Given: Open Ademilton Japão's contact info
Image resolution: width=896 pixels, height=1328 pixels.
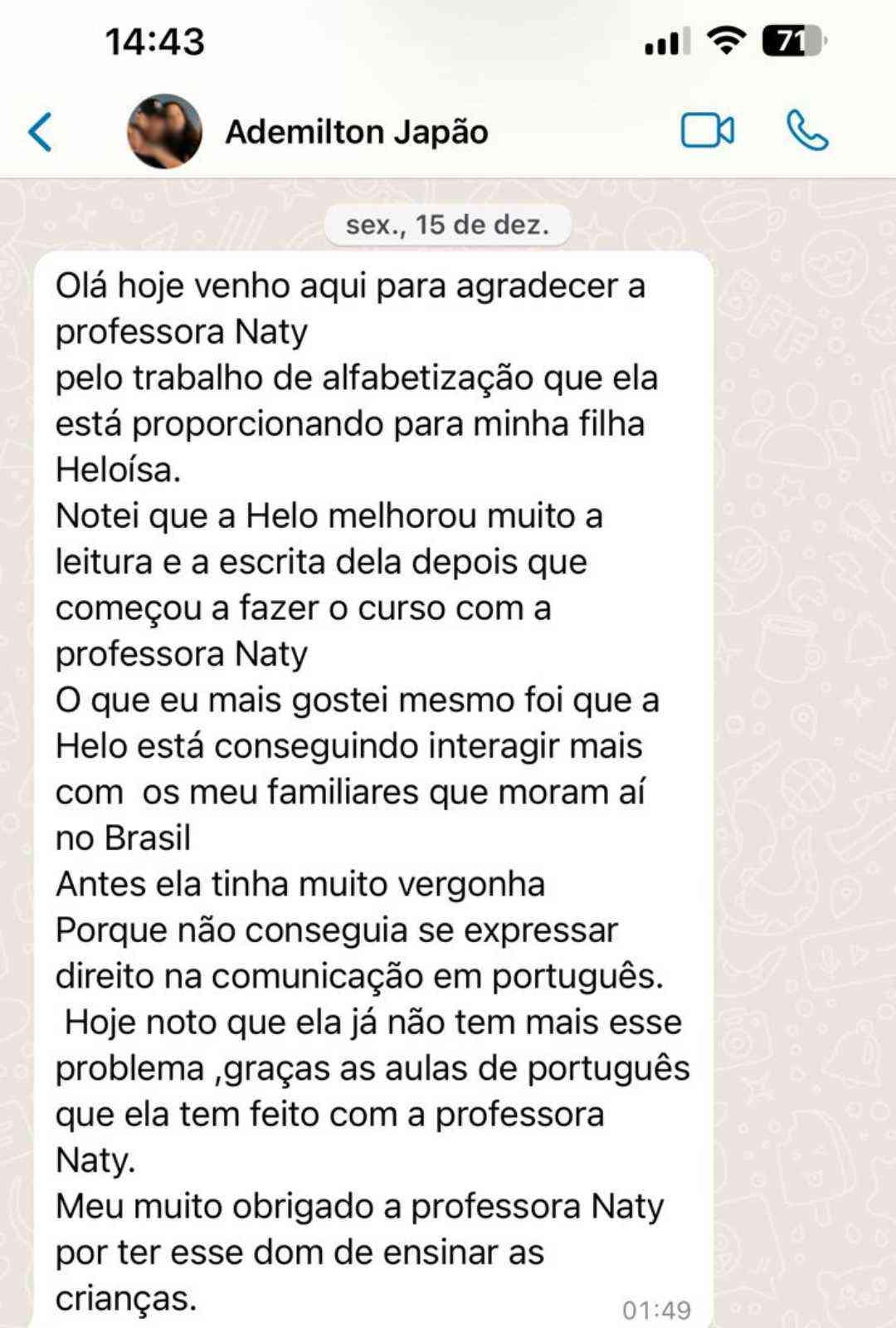Looking at the screenshot, I should pos(357,132).
